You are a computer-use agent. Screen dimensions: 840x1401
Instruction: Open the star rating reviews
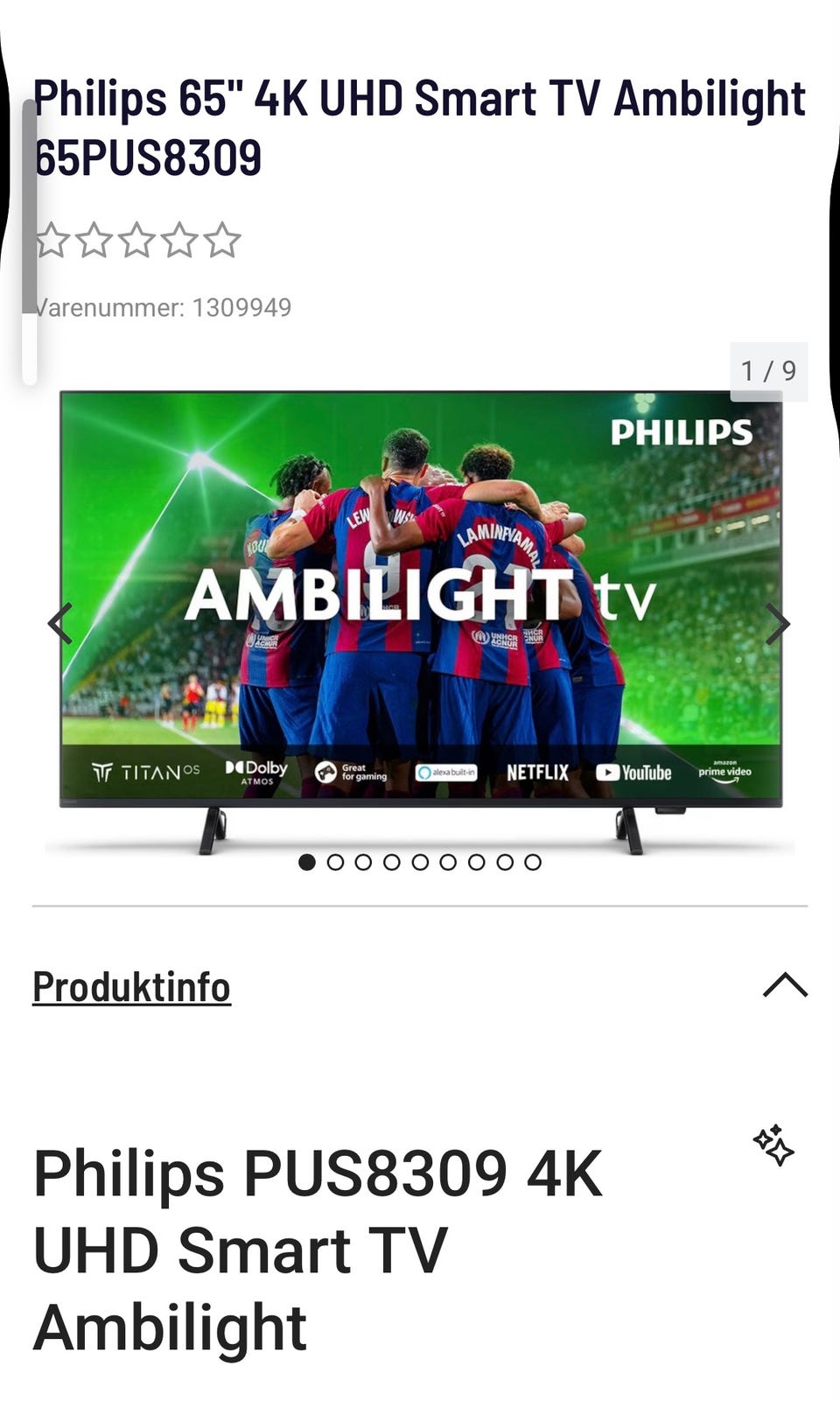[137, 241]
